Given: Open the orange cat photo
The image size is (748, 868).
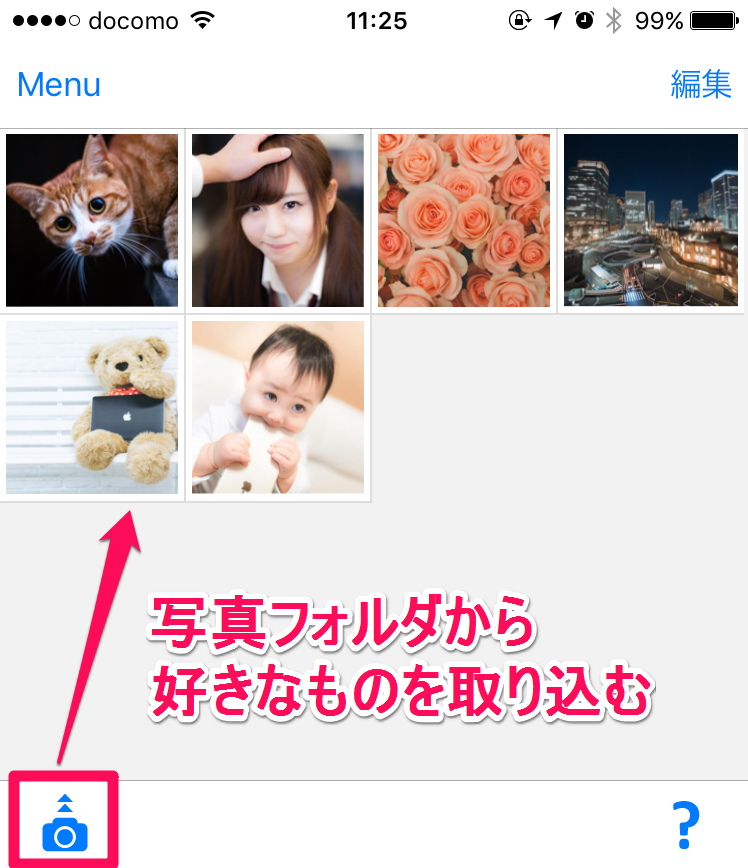Looking at the screenshot, I should (x=92, y=221).
